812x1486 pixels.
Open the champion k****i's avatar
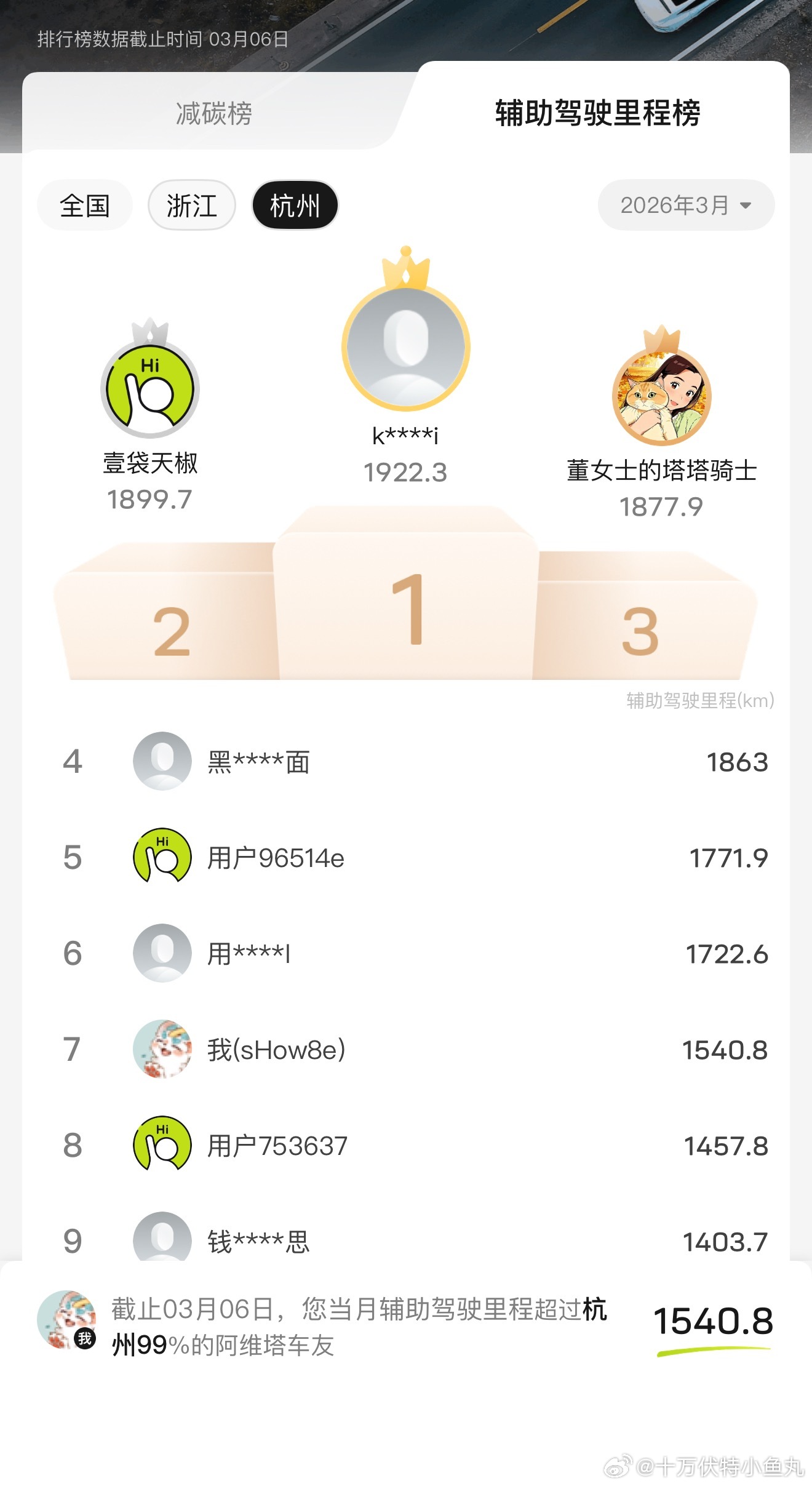(x=406, y=348)
